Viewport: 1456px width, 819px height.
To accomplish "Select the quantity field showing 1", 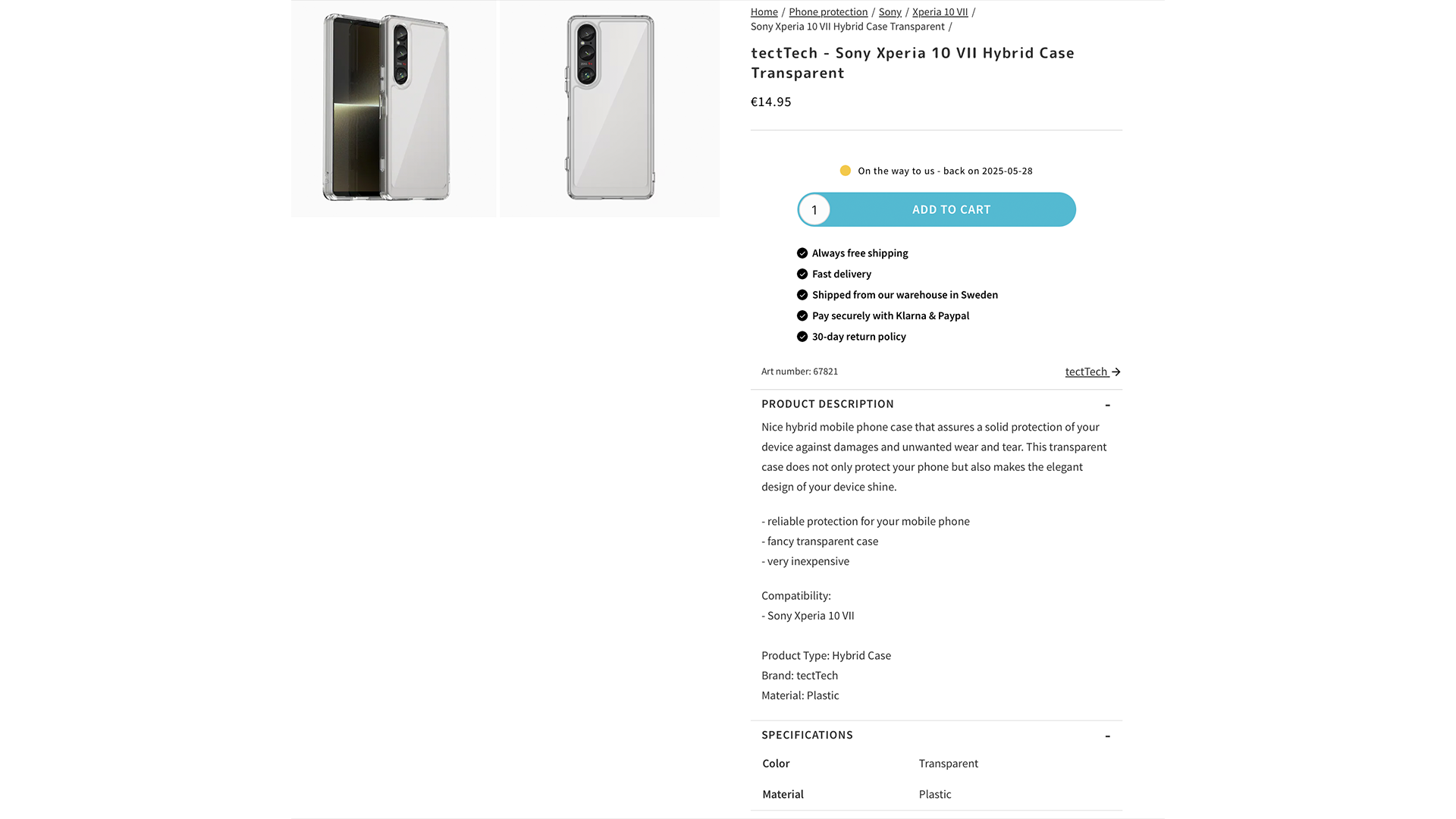I will (814, 210).
